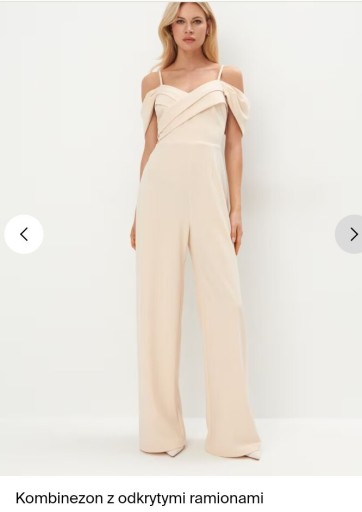Open the jumpsuit product image

(181, 239)
